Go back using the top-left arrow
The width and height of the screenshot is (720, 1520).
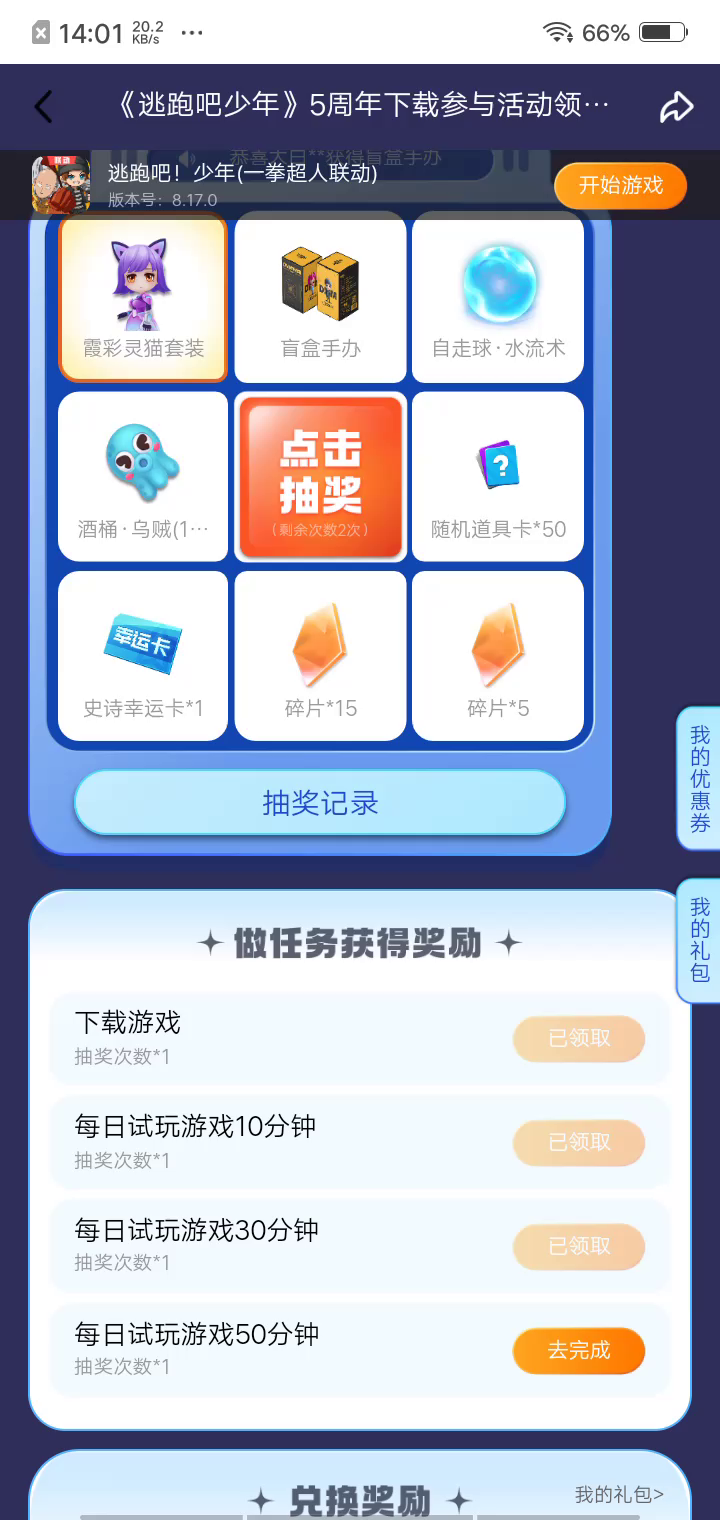point(43,106)
